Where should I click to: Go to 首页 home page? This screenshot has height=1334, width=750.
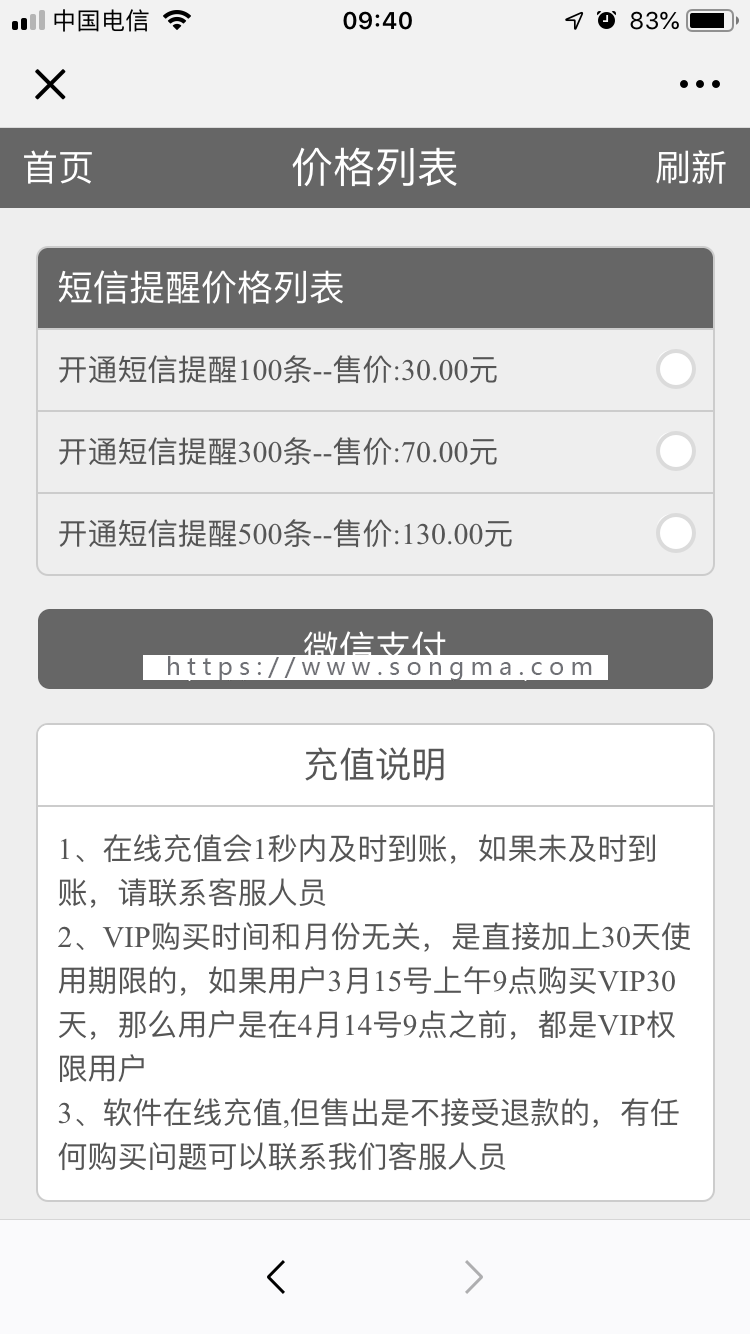click(58, 168)
